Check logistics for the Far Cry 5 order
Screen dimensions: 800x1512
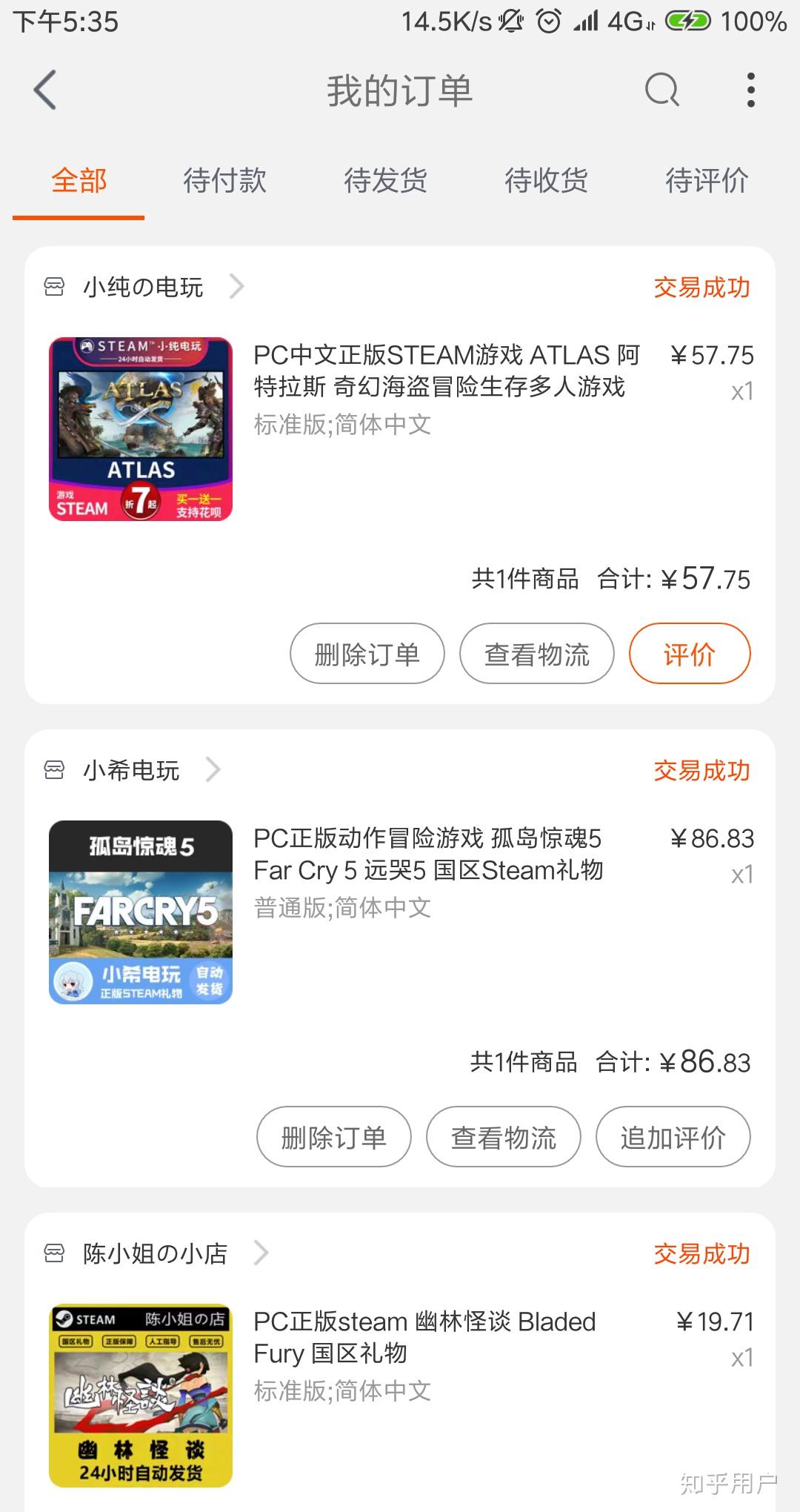pyautogui.click(x=503, y=1137)
